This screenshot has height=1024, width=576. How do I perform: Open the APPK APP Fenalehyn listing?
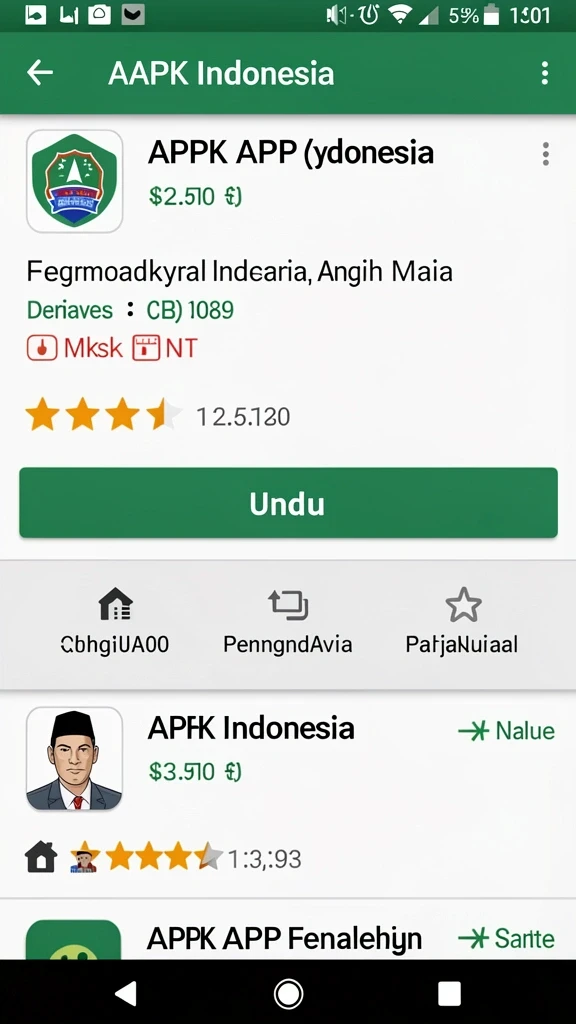(285, 939)
